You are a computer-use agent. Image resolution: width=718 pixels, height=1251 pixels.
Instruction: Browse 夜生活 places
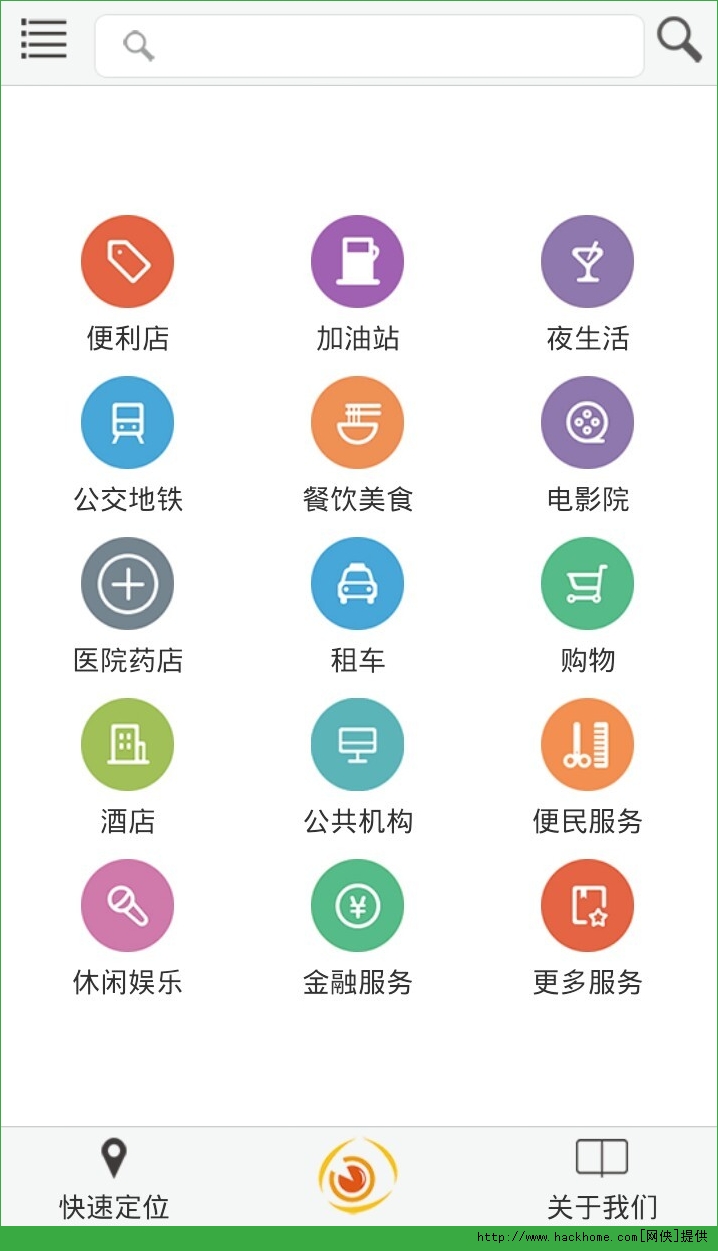coord(587,262)
